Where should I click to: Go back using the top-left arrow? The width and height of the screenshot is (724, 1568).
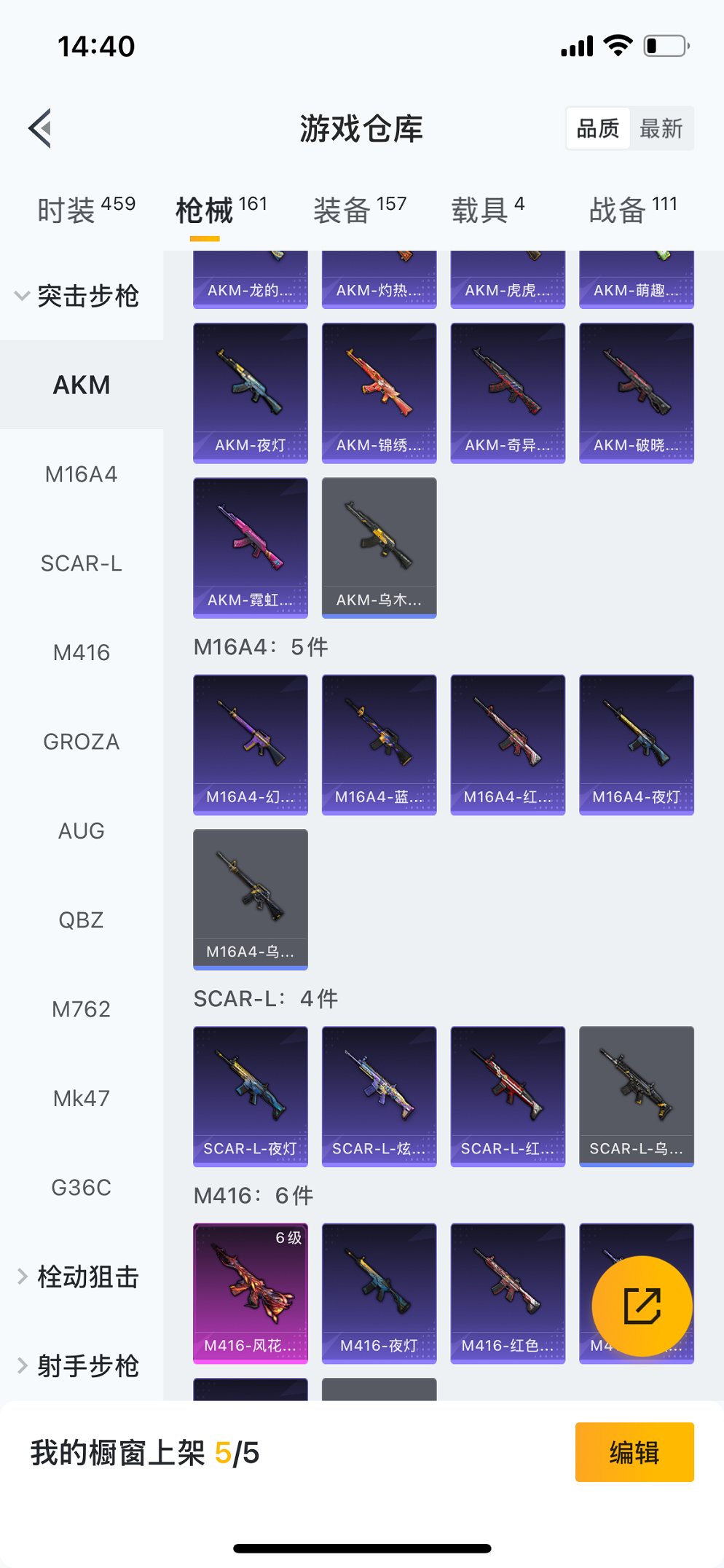coord(41,128)
